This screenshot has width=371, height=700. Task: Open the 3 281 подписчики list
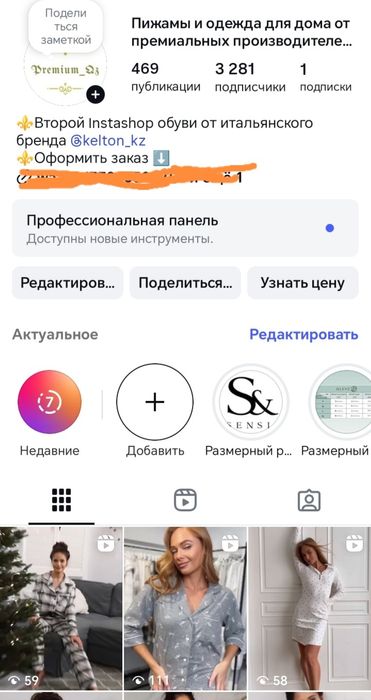coord(250,78)
